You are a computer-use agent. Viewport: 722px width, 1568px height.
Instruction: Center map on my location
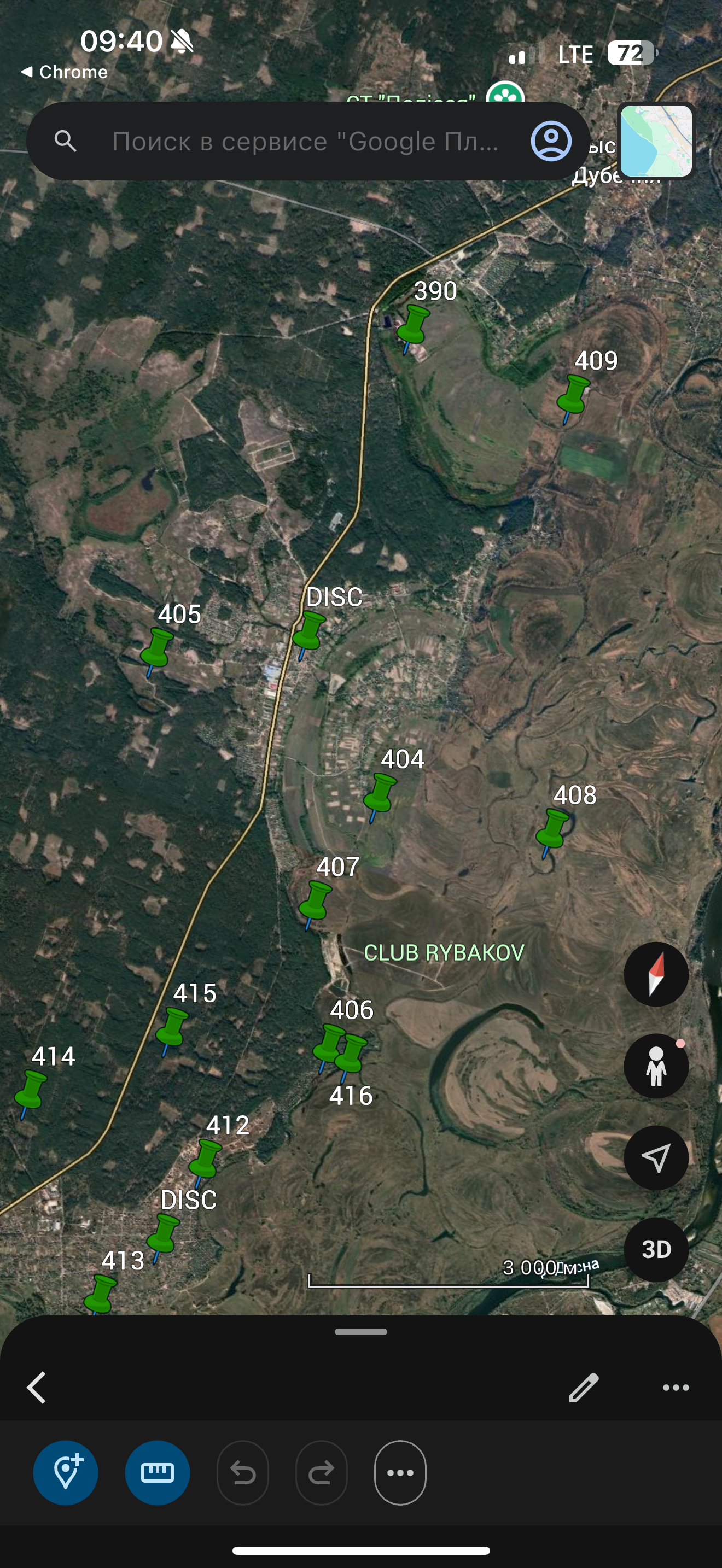click(x=656, y=1157)
